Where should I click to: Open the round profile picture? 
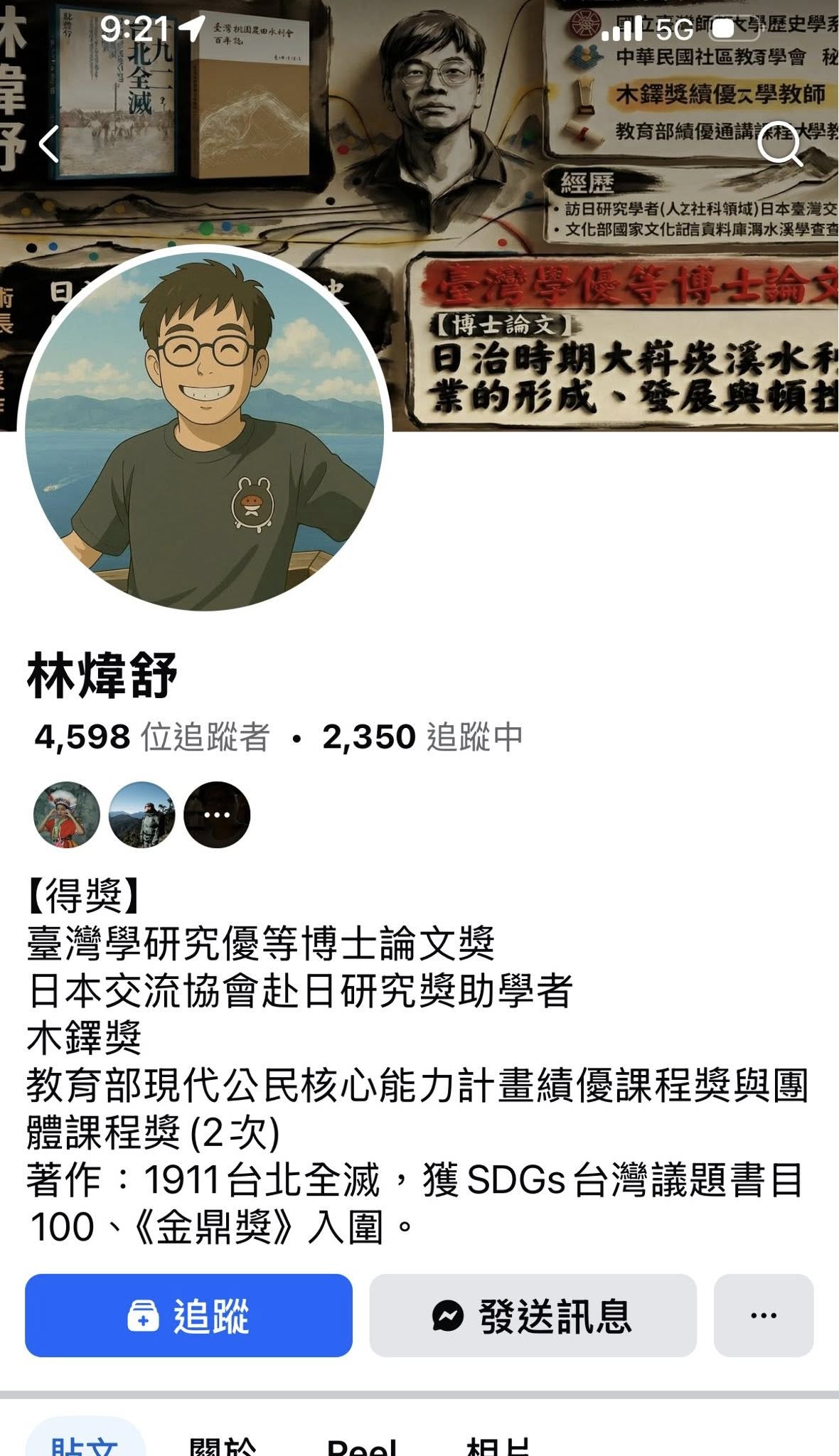coord(204,429)
